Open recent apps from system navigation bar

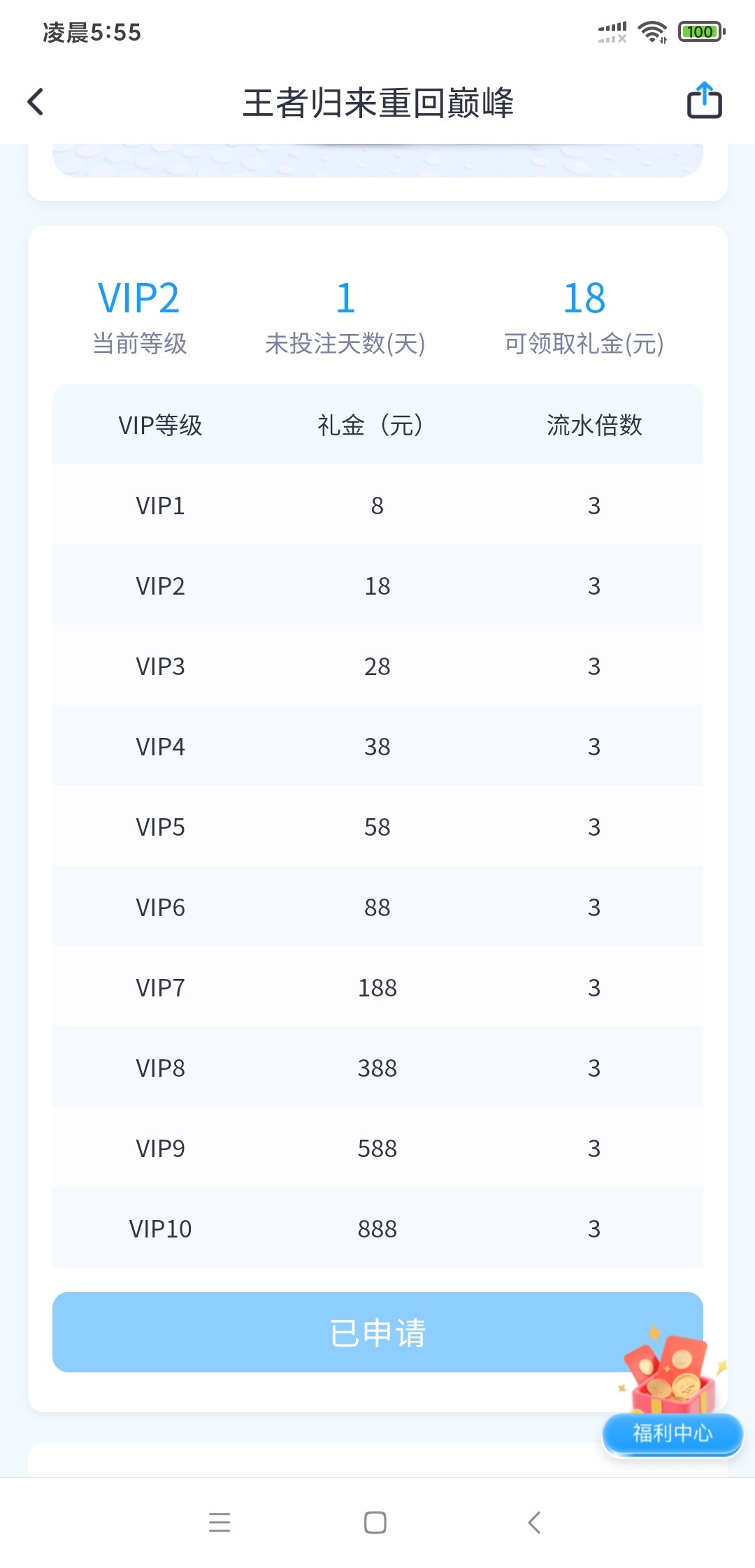pyautogui.click(x=220, y=1522)
